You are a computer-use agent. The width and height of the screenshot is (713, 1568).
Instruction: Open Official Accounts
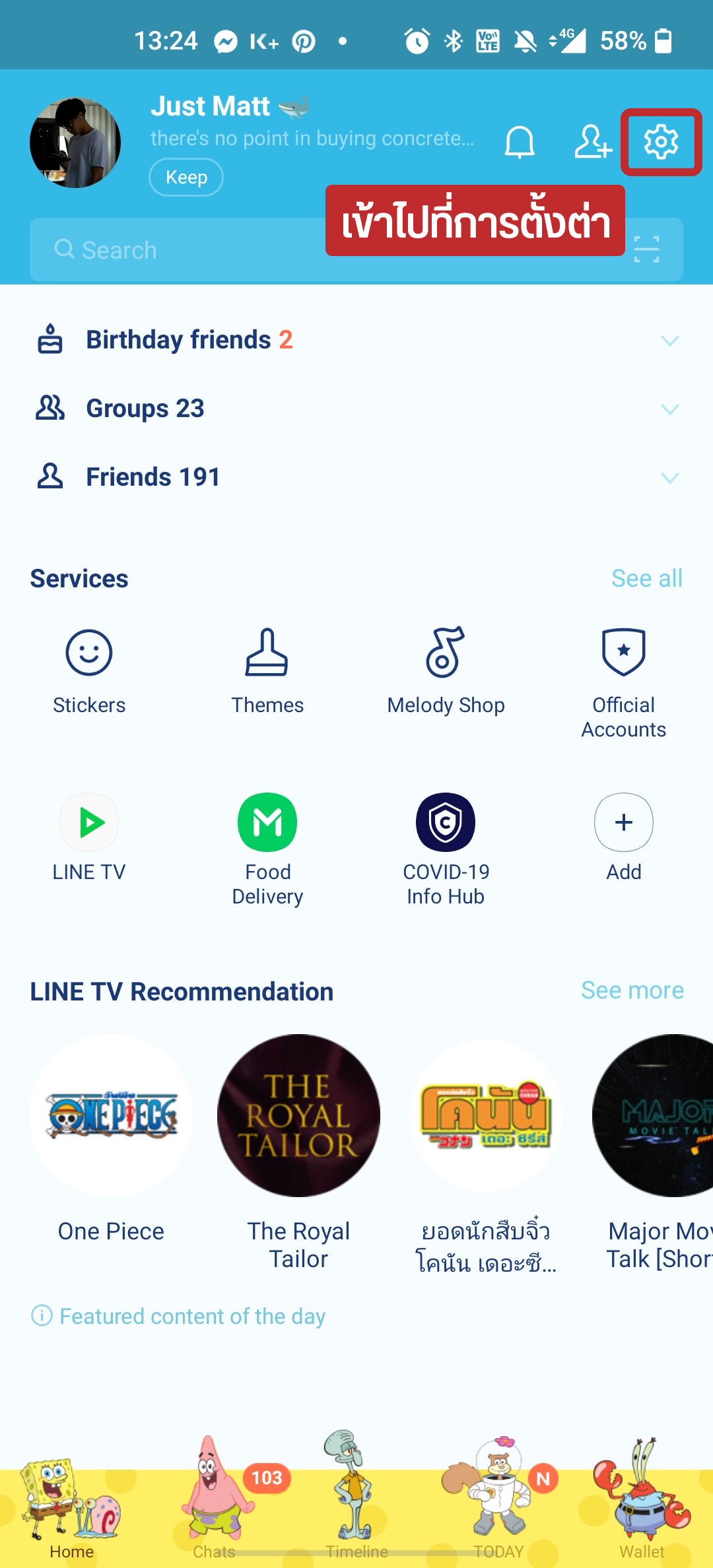[624, 680]
